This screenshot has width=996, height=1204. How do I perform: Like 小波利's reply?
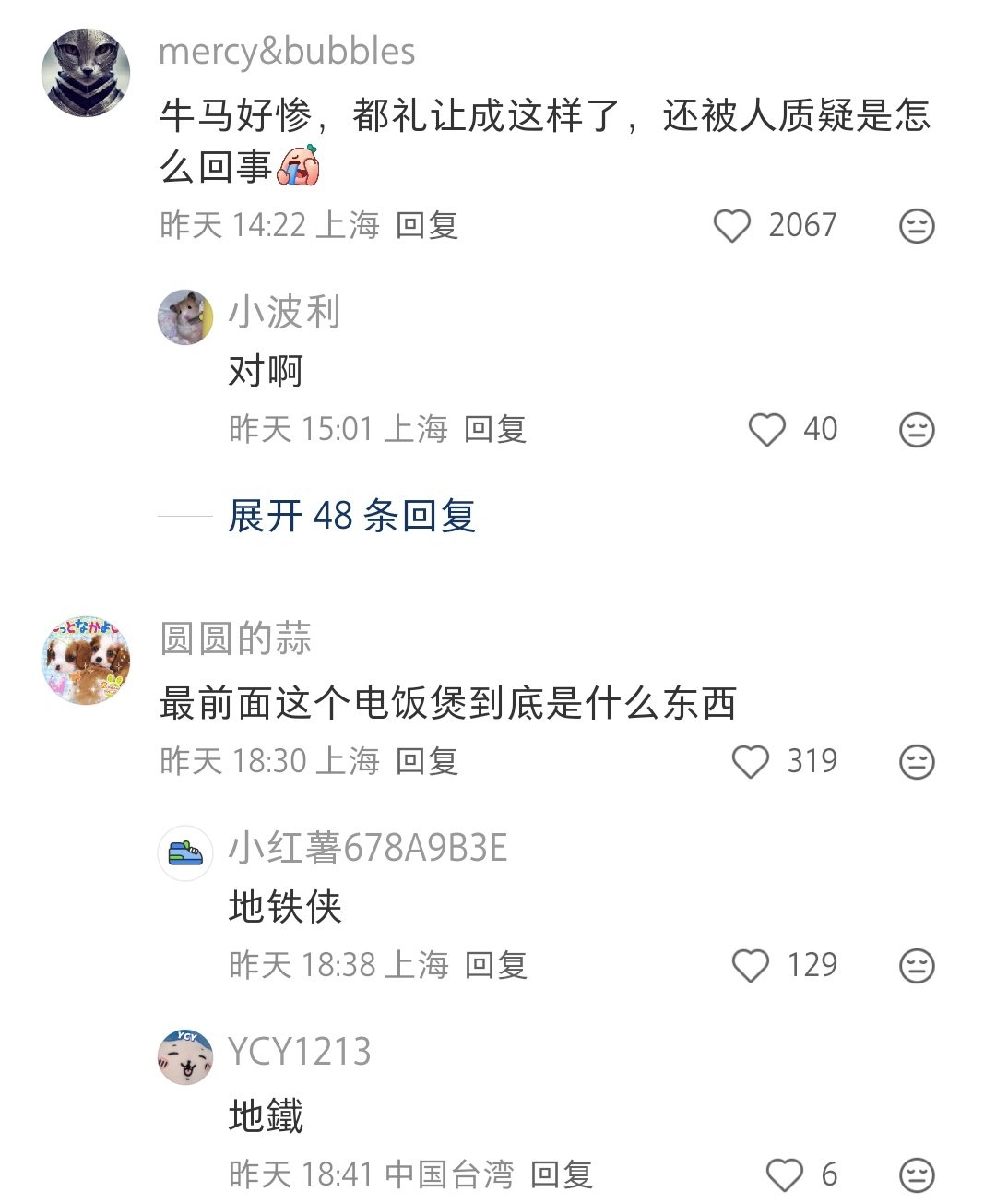[x=766, y=430]
